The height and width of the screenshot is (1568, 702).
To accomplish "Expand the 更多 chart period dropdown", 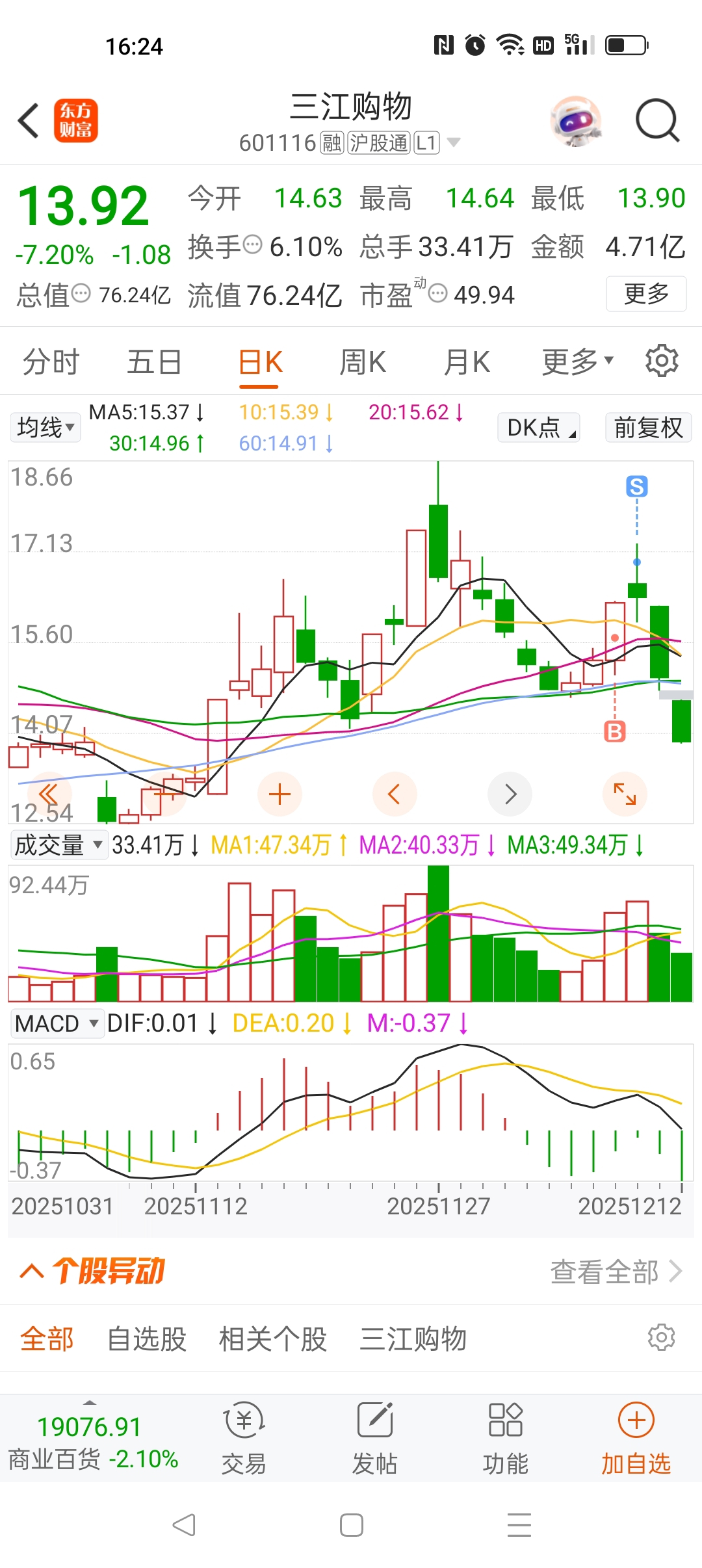I will 577,362.
